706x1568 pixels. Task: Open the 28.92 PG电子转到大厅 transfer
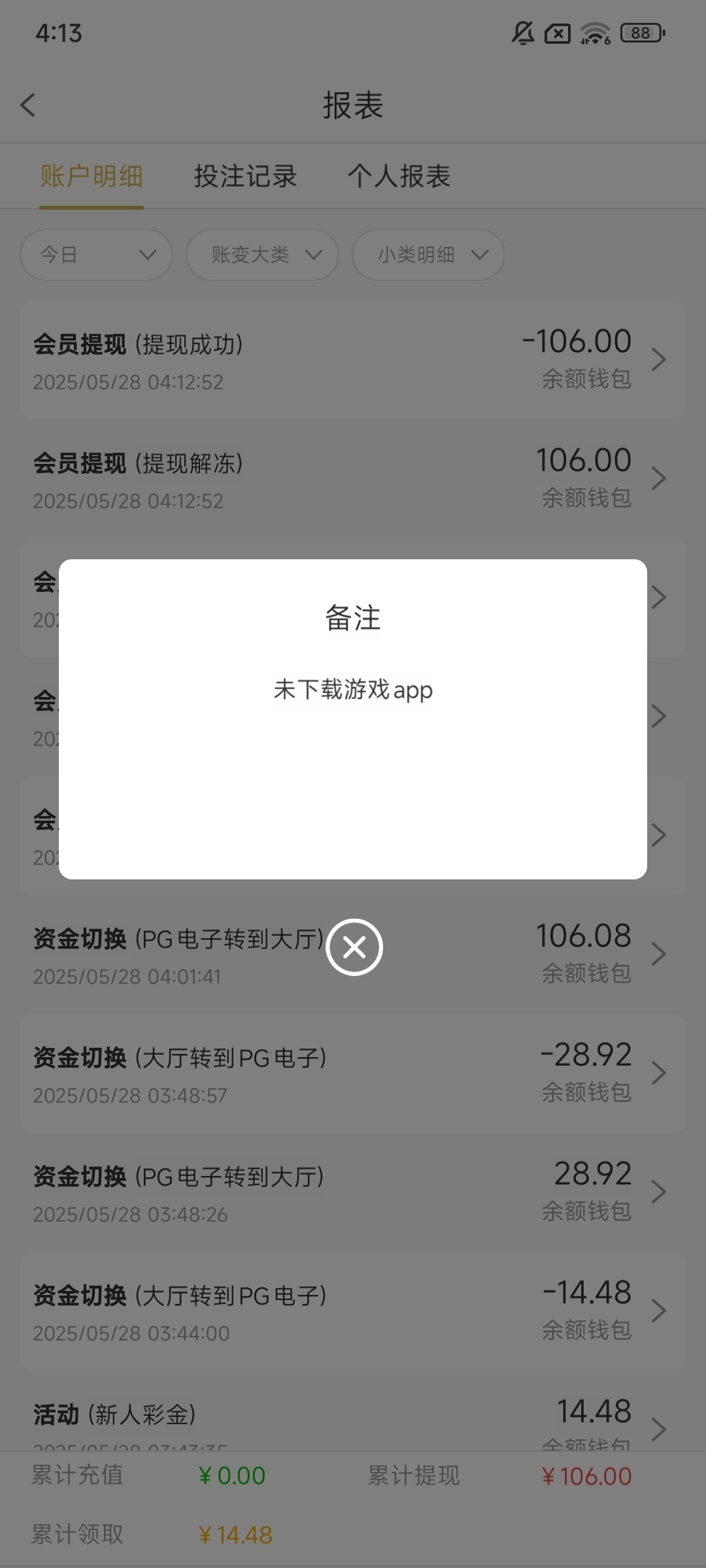tap(353, 1192)
